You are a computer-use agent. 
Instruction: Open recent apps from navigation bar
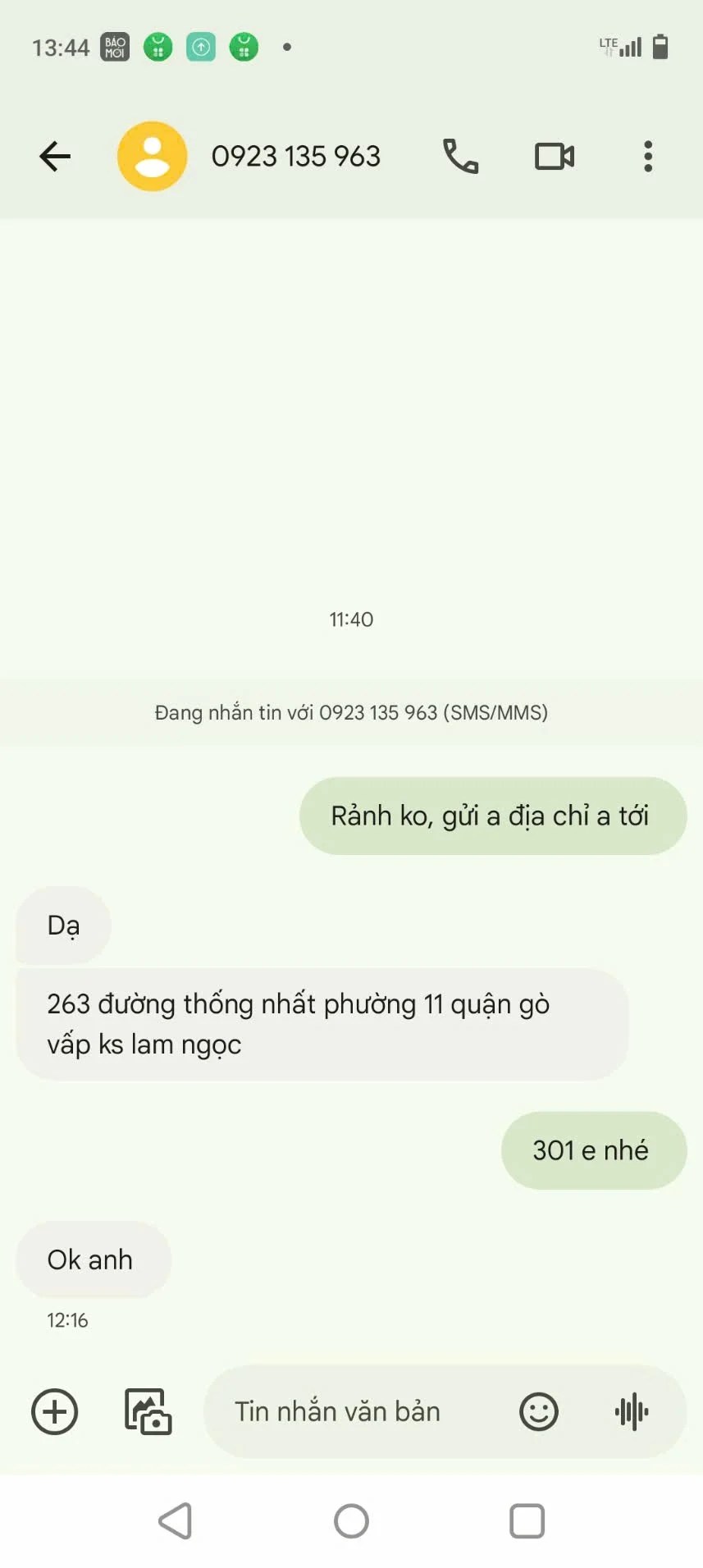pos(527,1521)
